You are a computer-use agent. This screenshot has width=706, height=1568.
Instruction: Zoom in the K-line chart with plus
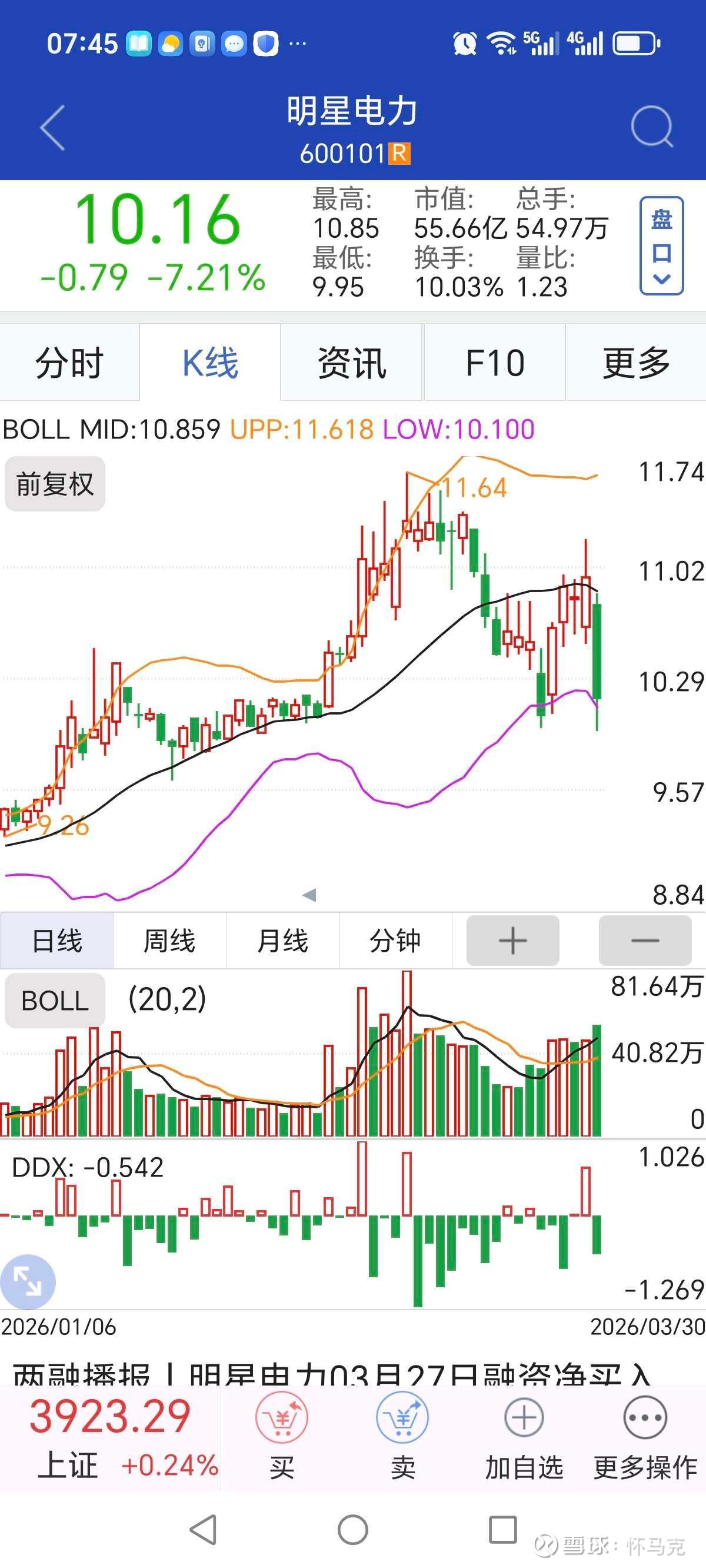[512, 941]
